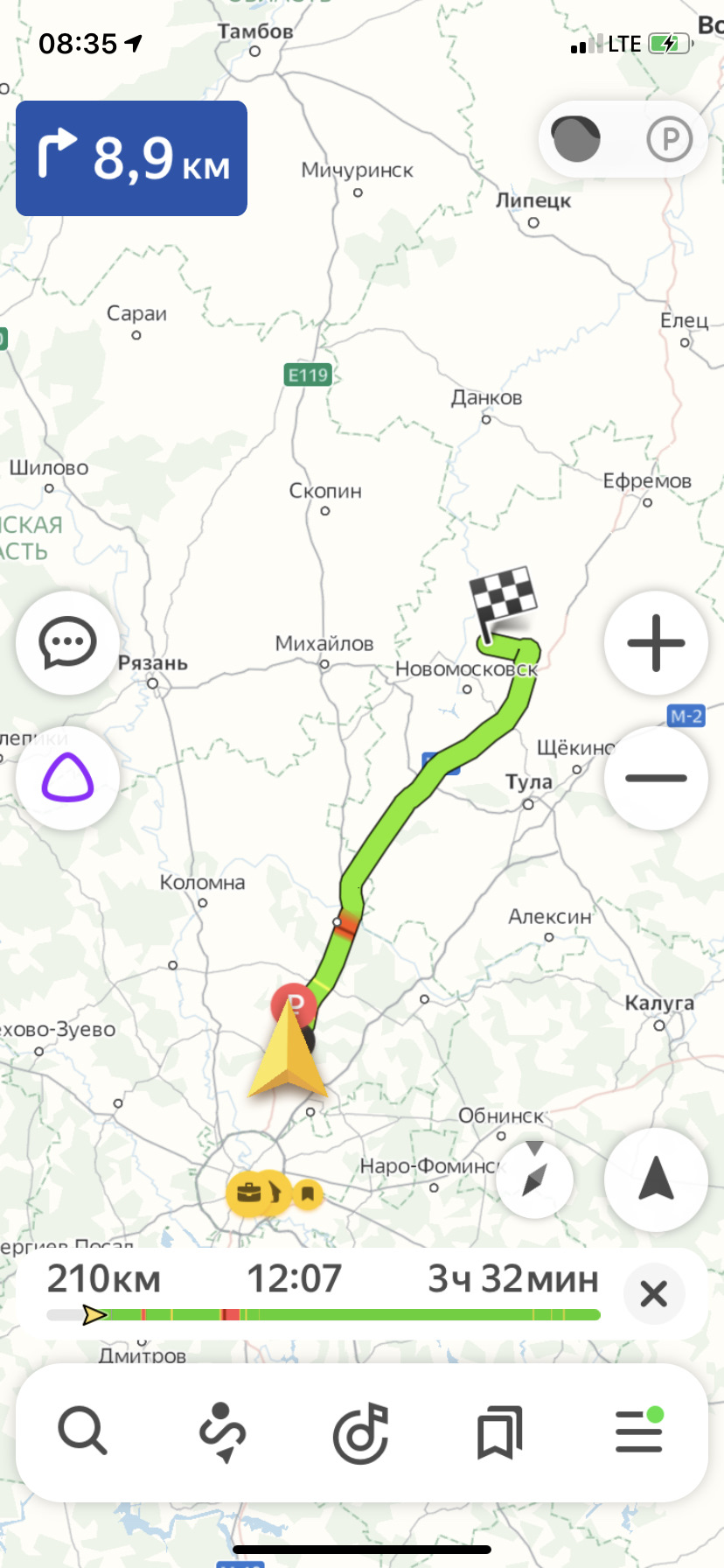The width and height of the screenshot is (724, 1568).
Task: Tap the yellow work briefcase marker
Action: coord(248,1193)
